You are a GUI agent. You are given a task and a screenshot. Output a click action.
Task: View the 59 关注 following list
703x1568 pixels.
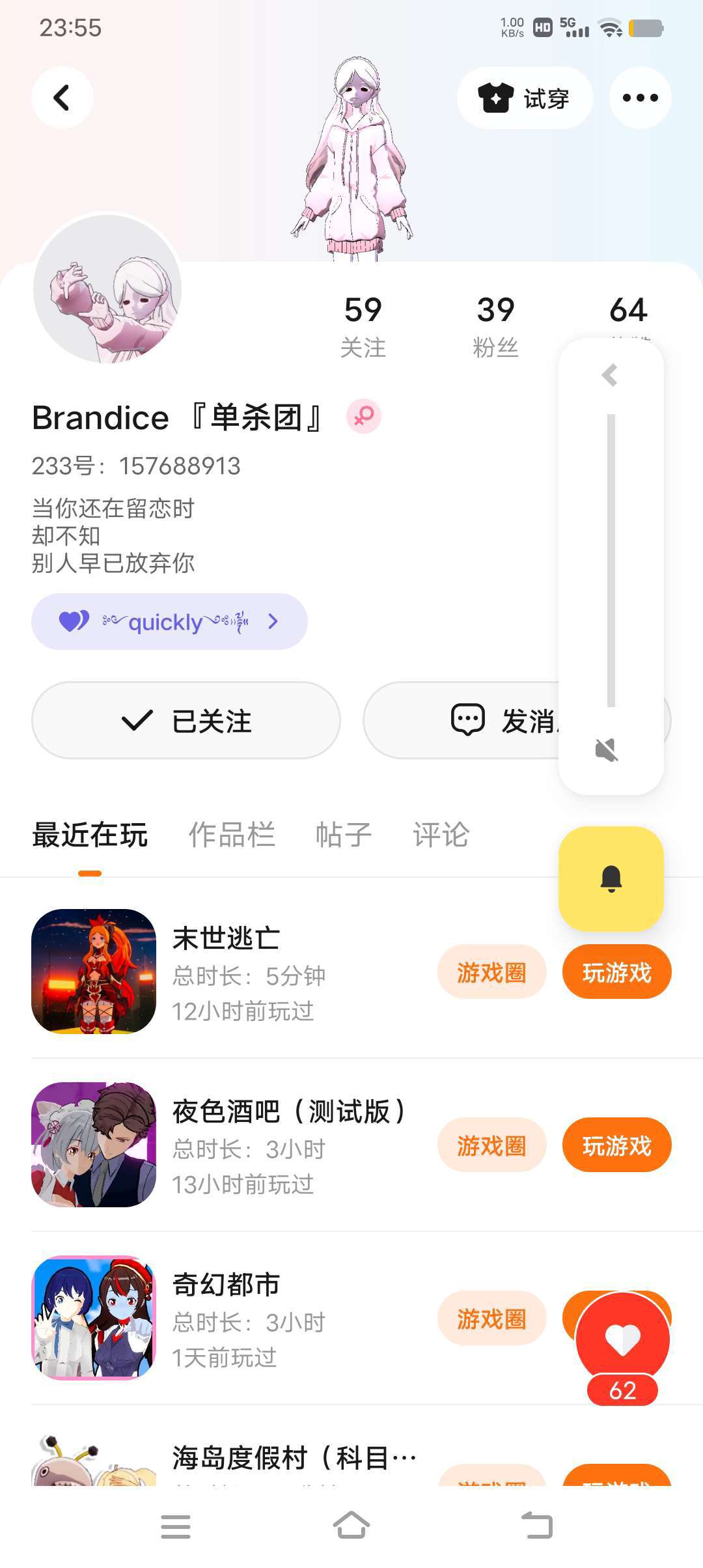click(363, 325)
